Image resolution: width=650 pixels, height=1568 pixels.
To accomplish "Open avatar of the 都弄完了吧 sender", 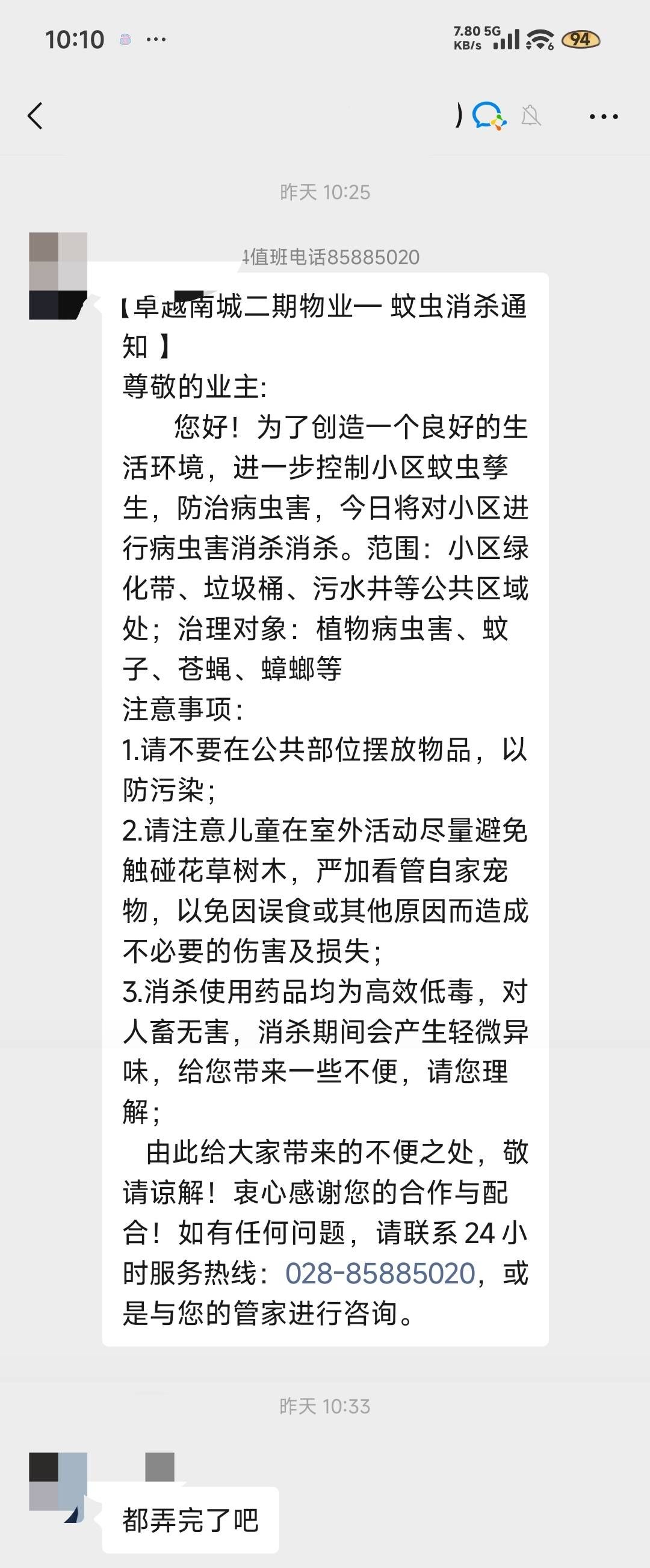I will pyautogui.click(x=58, y=1481).
